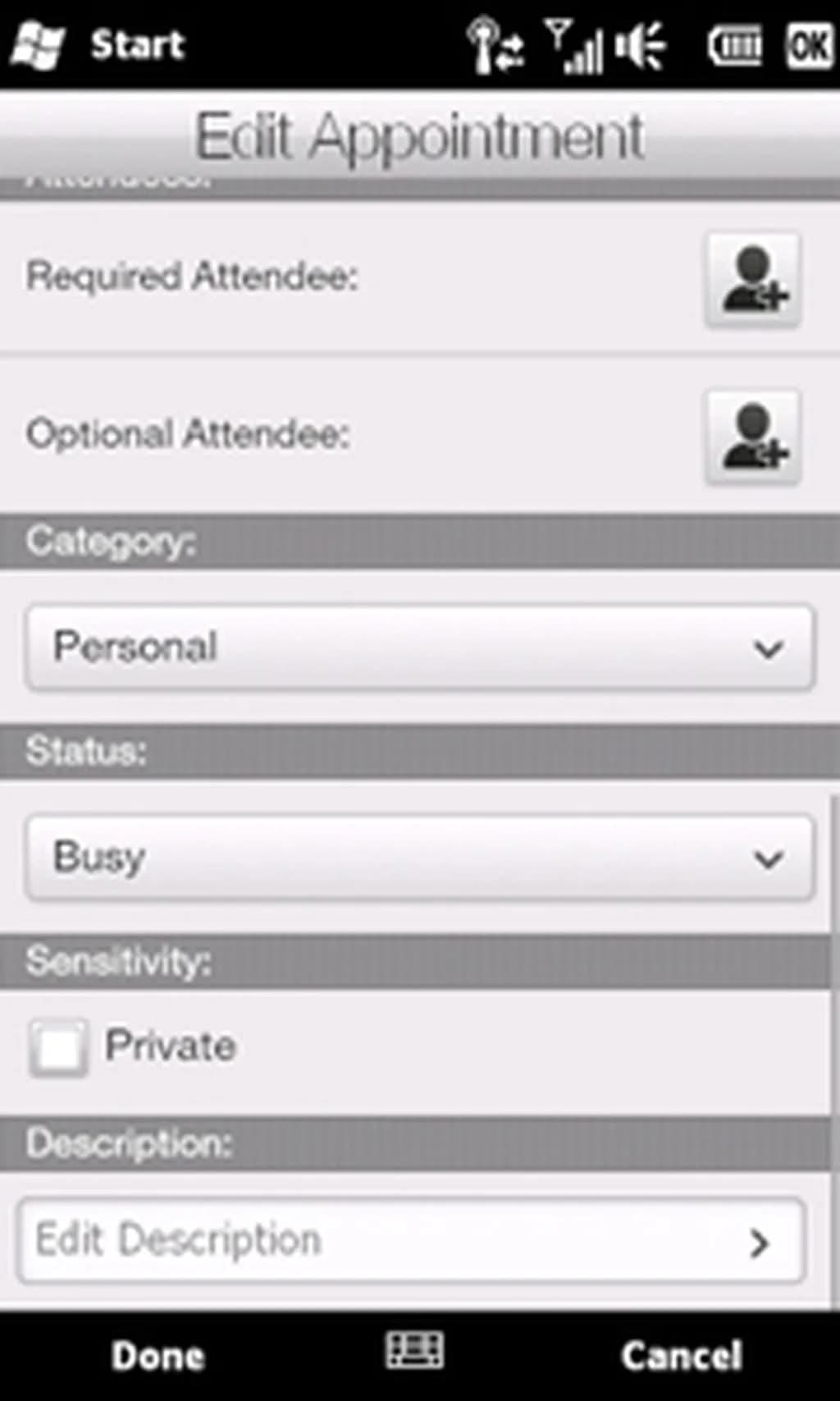The height and width of the screenshot is (1401, 840).
Task: Open the Windows Start menu
Action: point(98,44)
